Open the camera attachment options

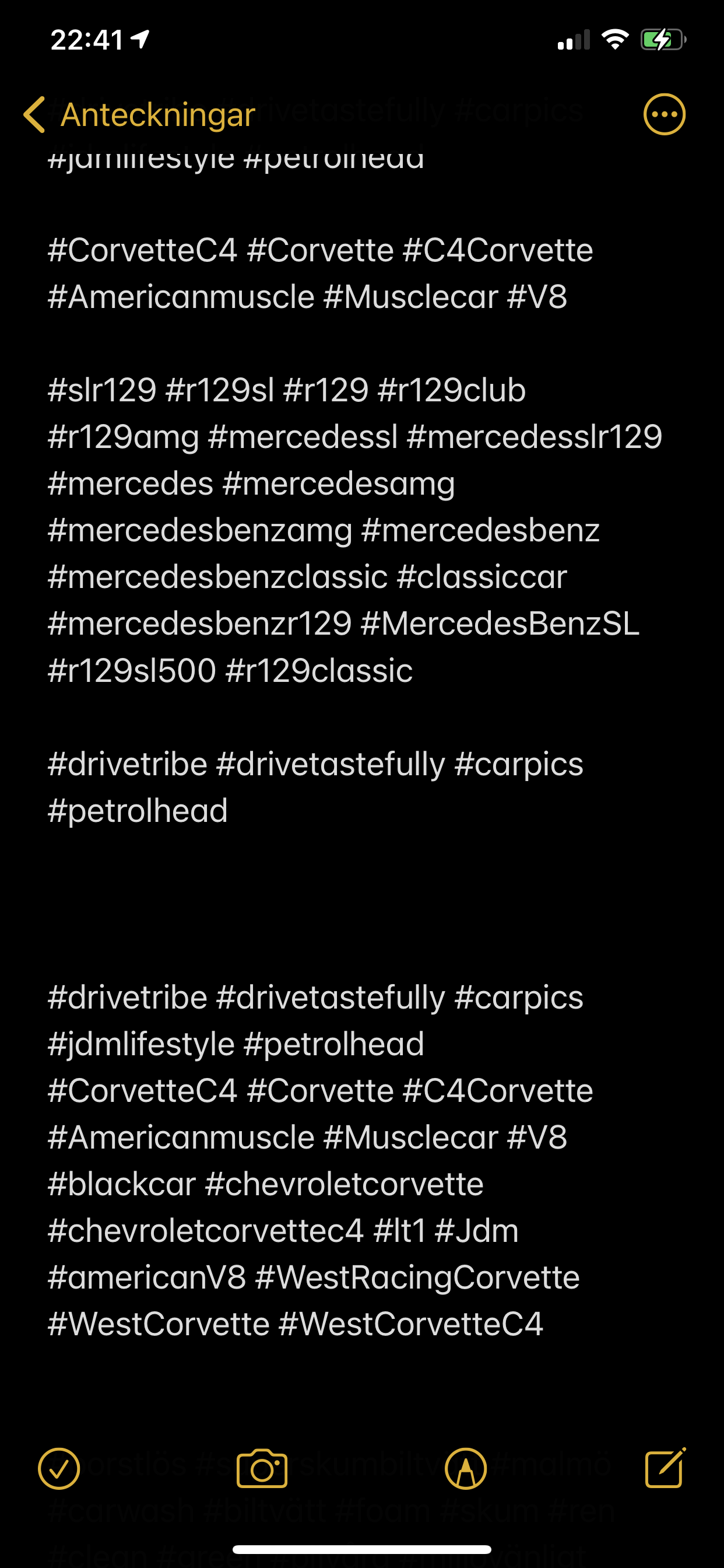tap(262, 1469)
